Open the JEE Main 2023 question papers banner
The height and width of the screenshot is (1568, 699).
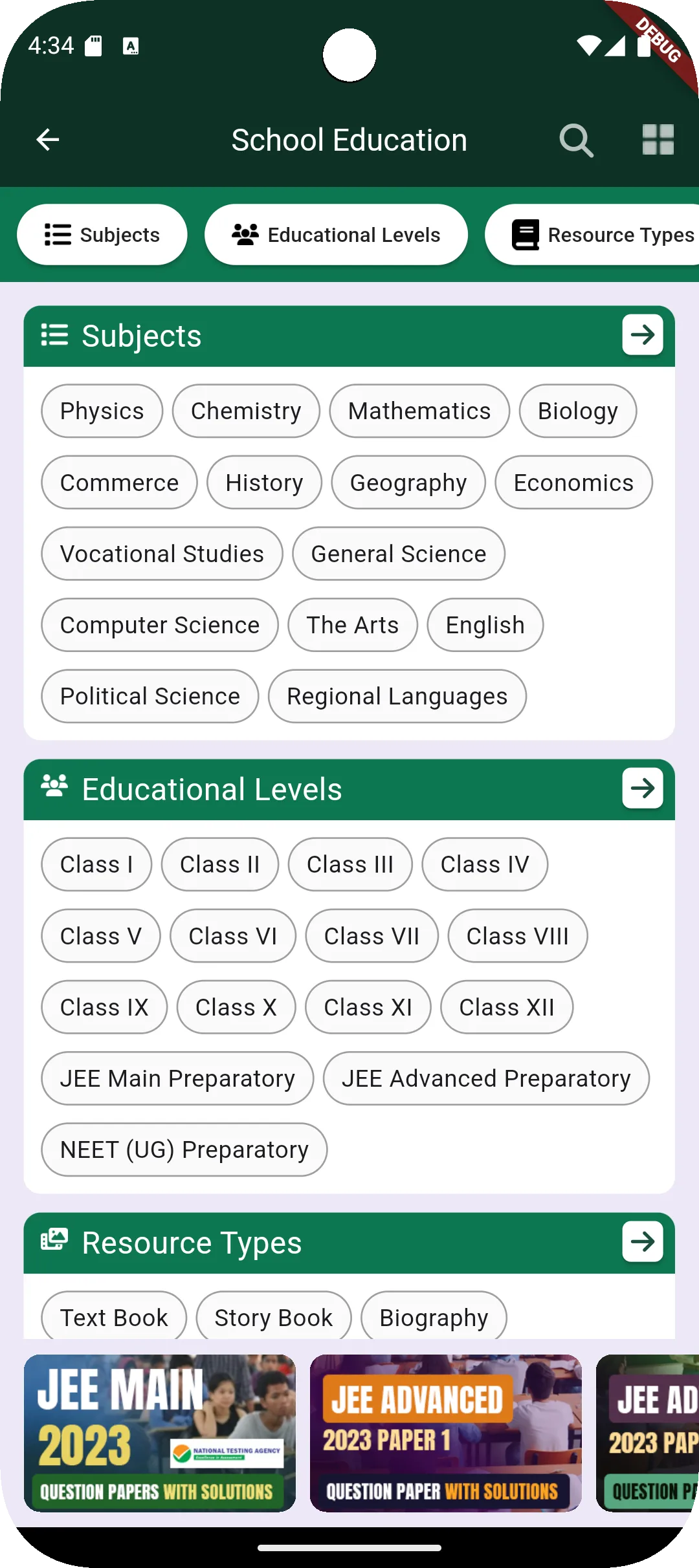click(x=160, y=1433)
